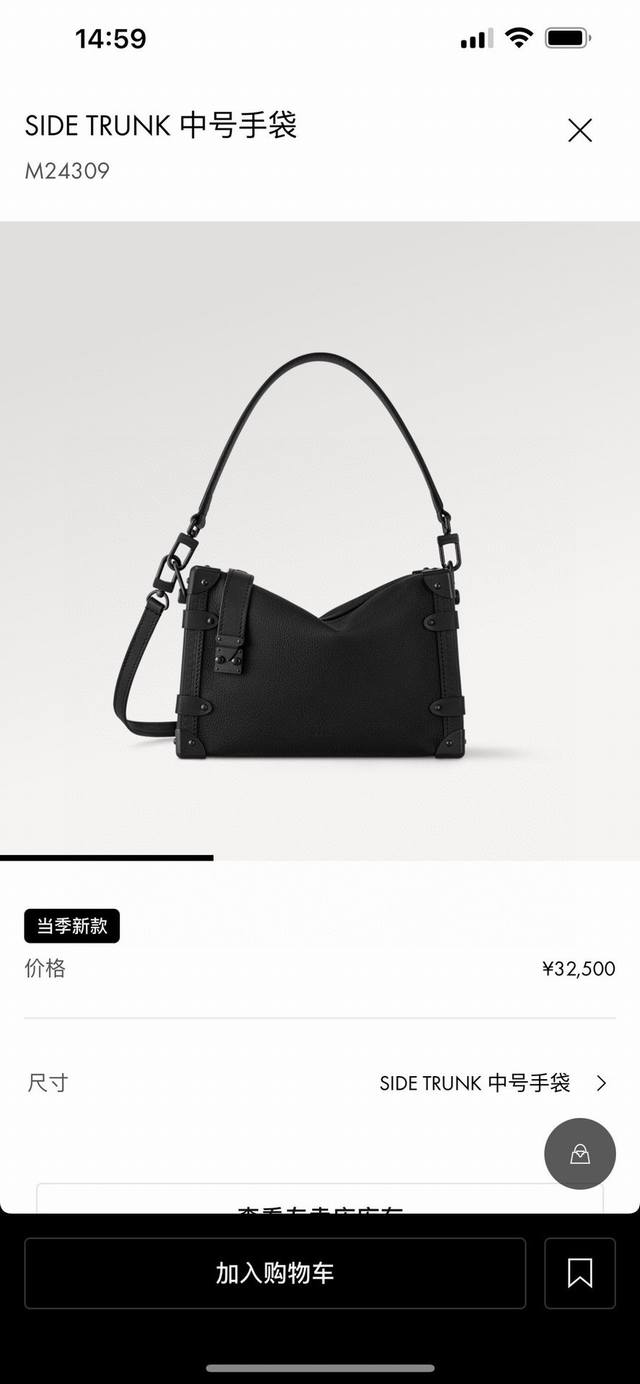Image resolution: width=640 pixels, height=1384 pixels.
Task: Close the SIDE TRUNK product page
Action: (580, 130)
